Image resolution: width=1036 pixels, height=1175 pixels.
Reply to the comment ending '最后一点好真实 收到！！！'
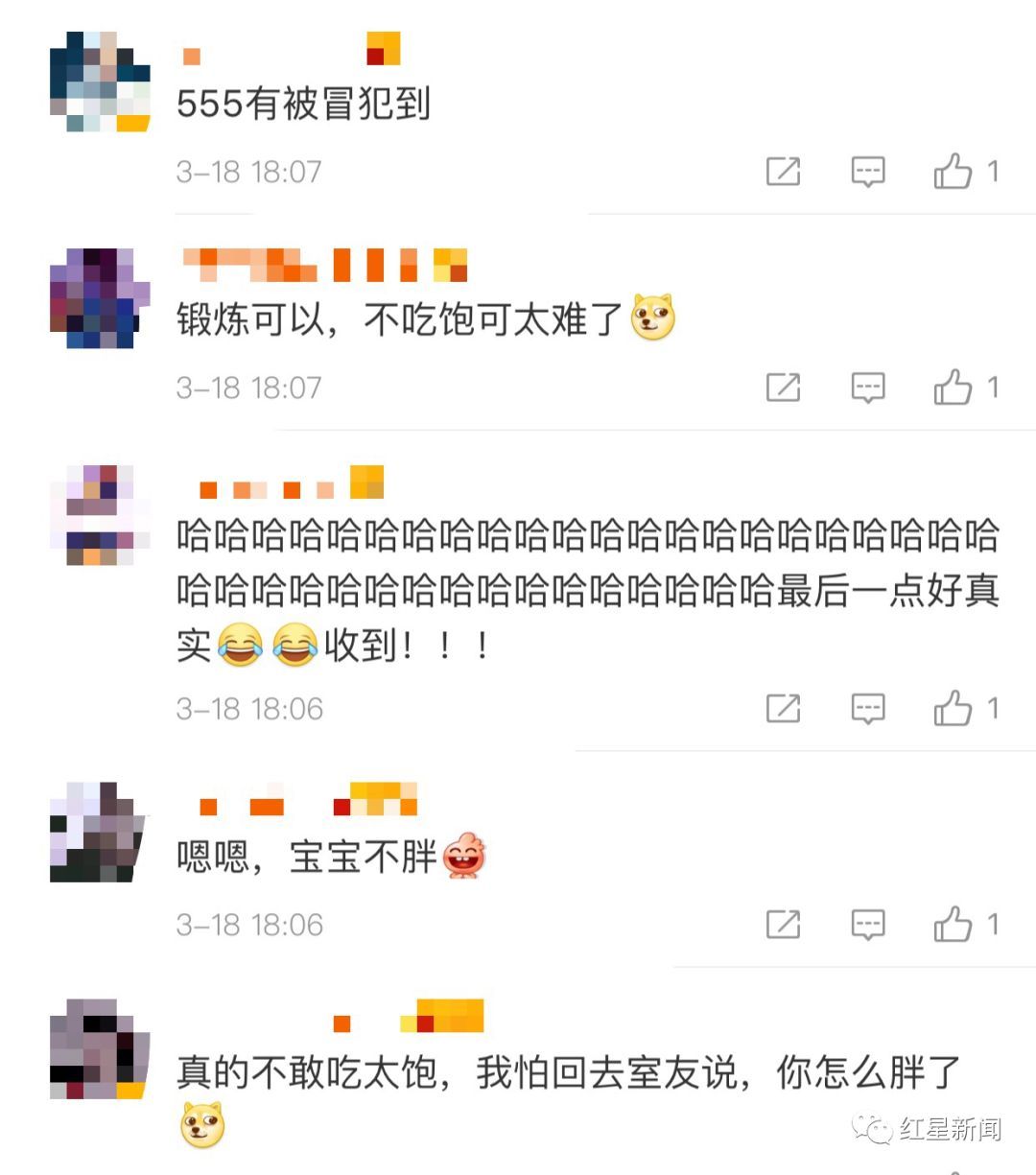(x=868, y=709)
